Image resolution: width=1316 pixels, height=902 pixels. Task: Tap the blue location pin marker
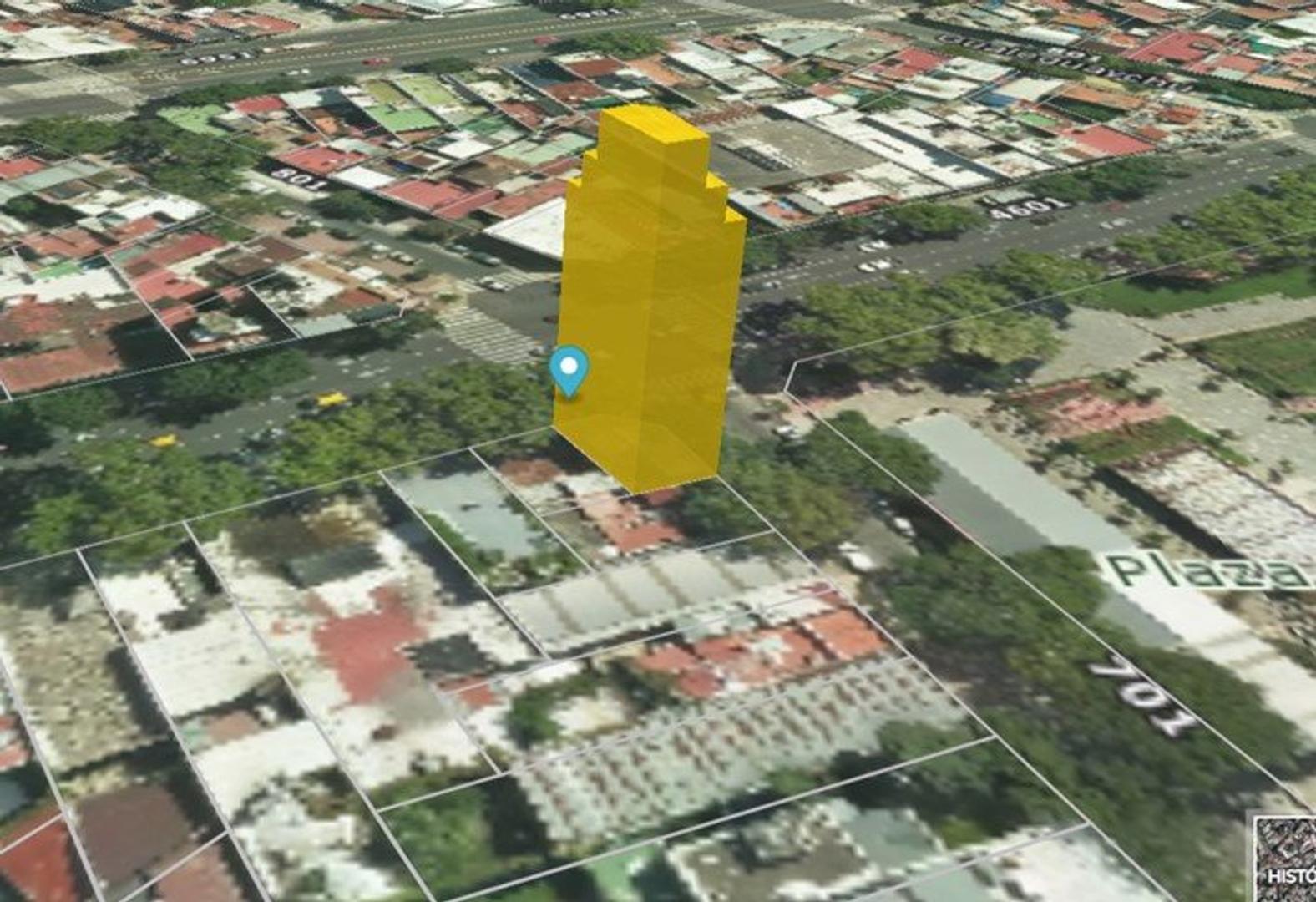point(569,370)
